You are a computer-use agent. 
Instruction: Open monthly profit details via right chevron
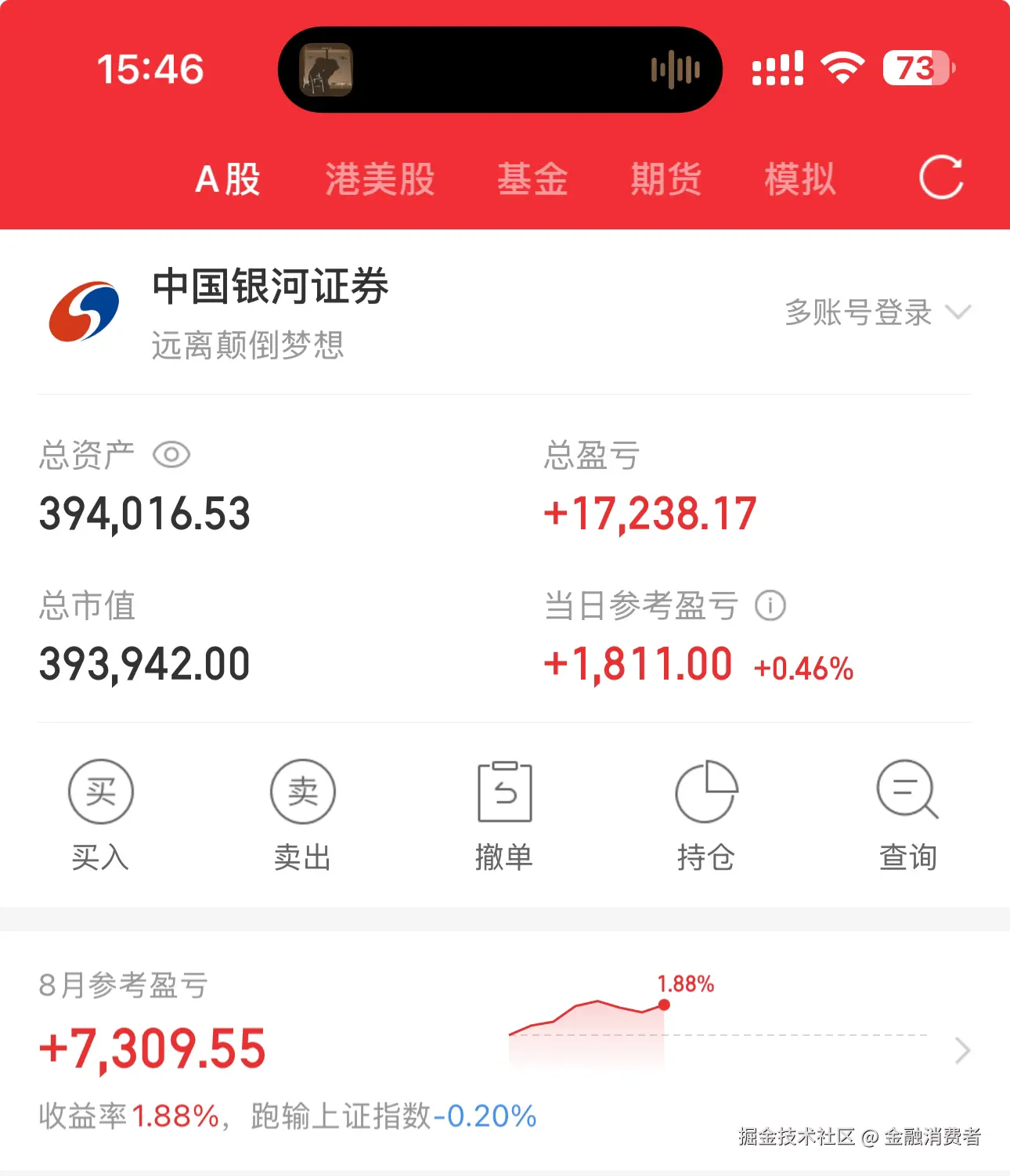click(x=961, y=1049)
